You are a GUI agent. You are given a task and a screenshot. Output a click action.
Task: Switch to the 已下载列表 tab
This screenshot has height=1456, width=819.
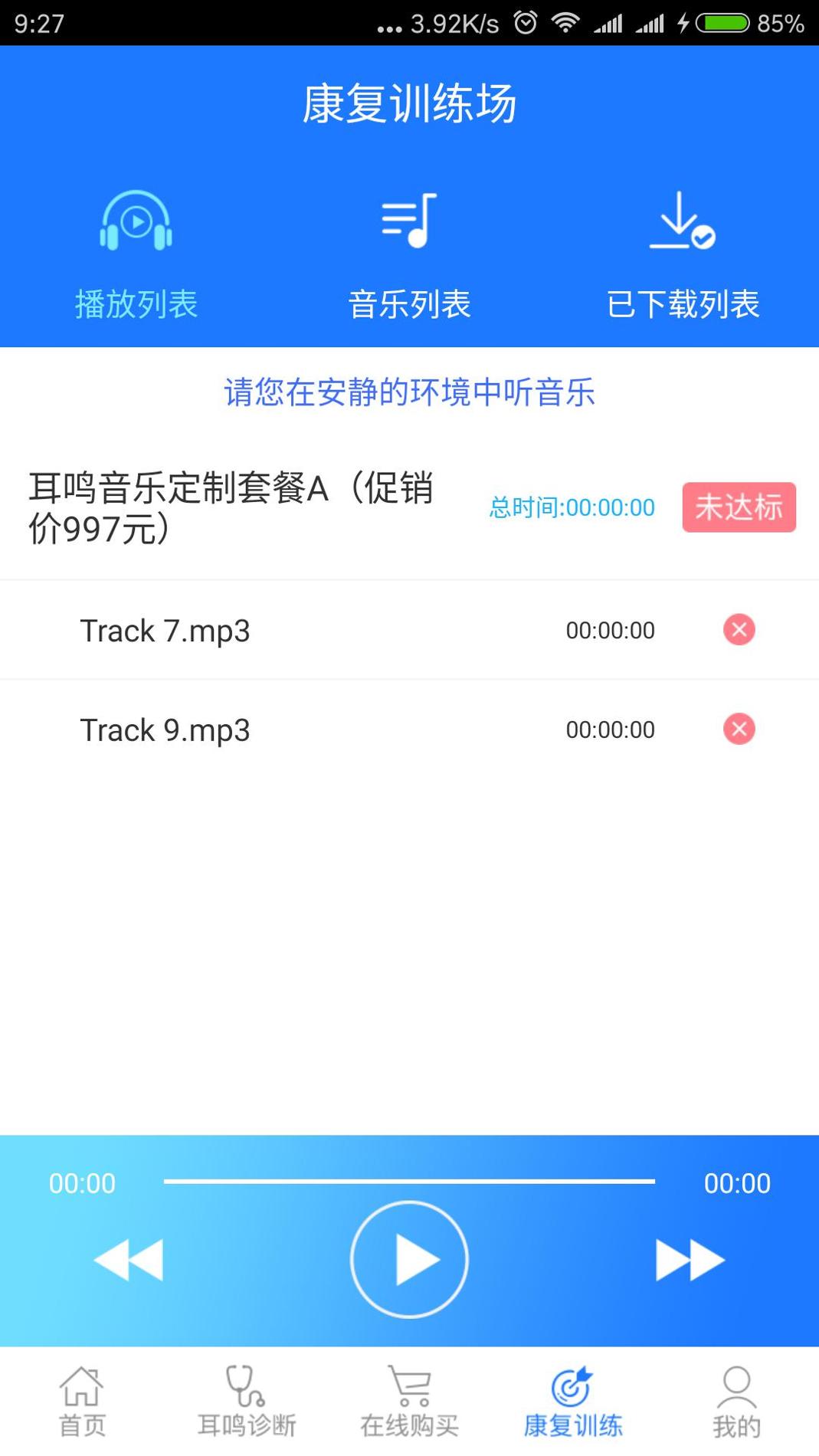tap(684, 303)
